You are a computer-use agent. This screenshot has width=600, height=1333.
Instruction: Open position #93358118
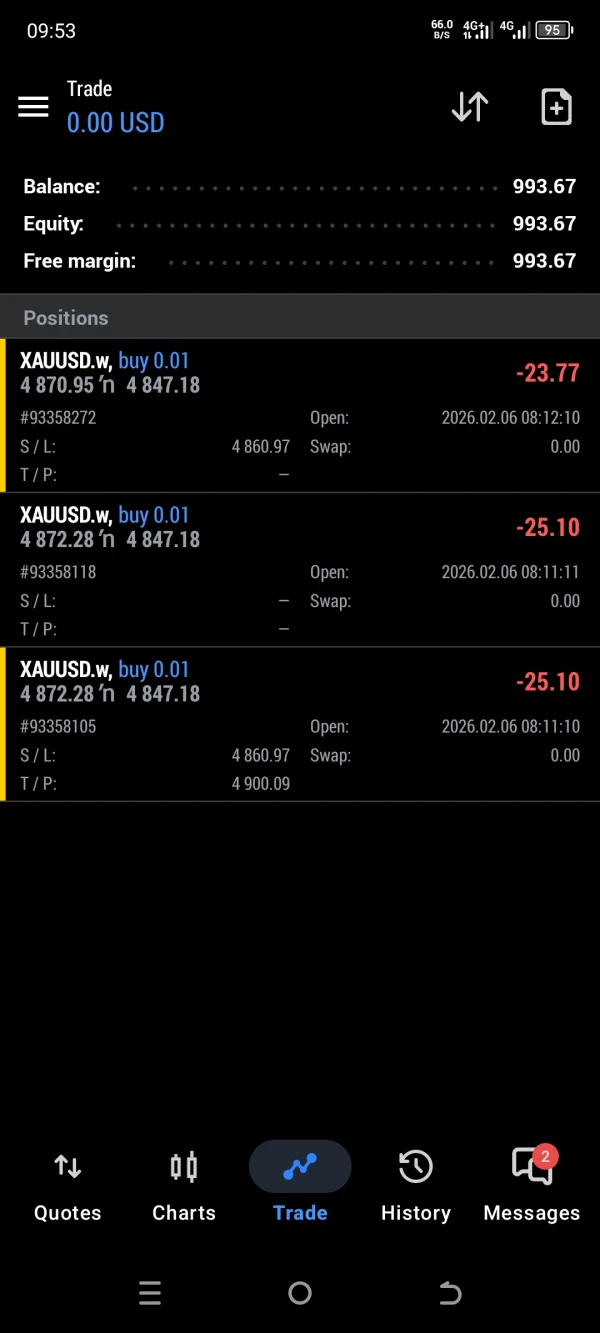tap(300, 570)
